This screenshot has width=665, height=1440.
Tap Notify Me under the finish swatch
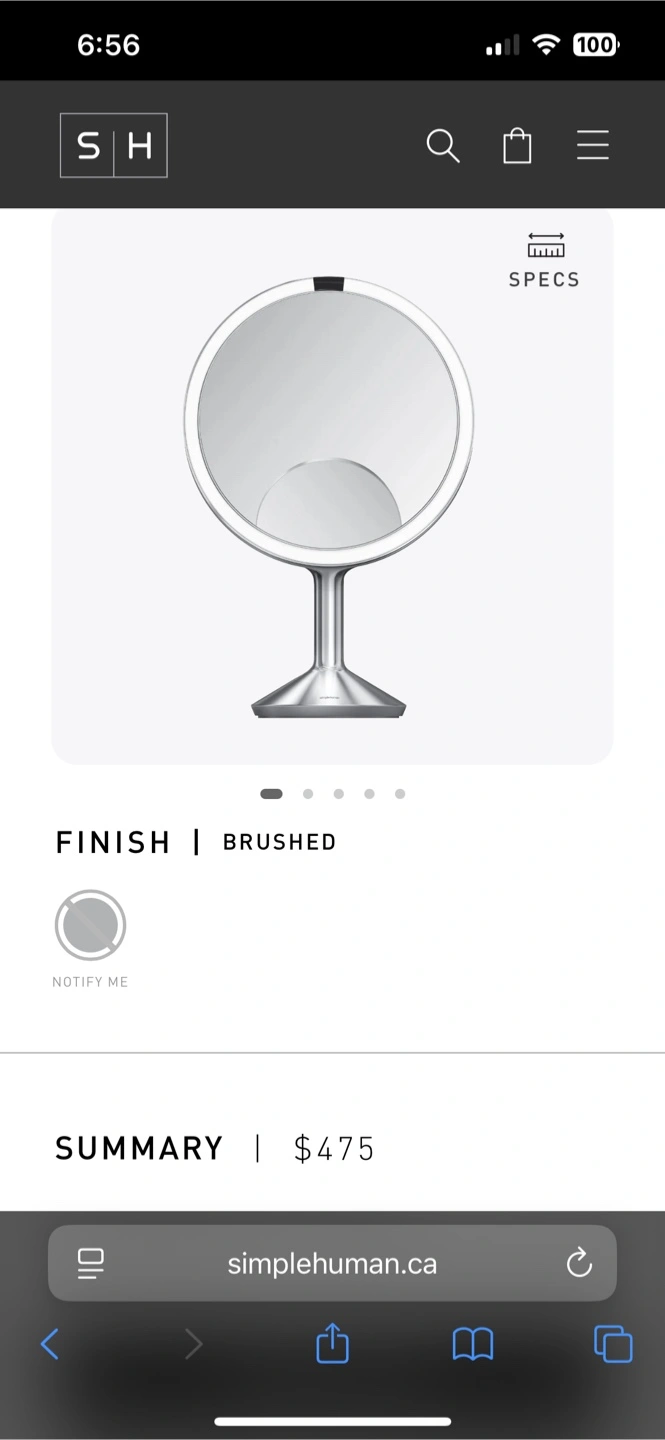pos(90,982)
